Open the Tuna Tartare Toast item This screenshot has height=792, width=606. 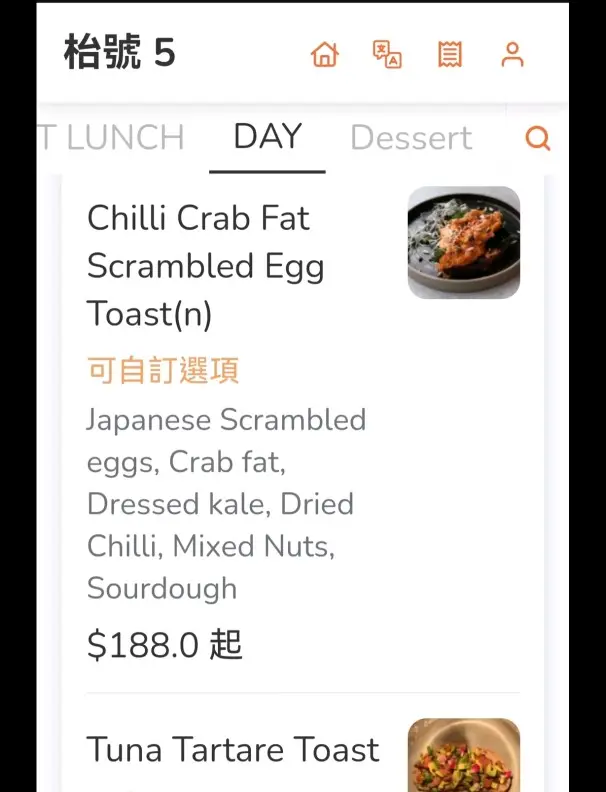pos(233,750)
